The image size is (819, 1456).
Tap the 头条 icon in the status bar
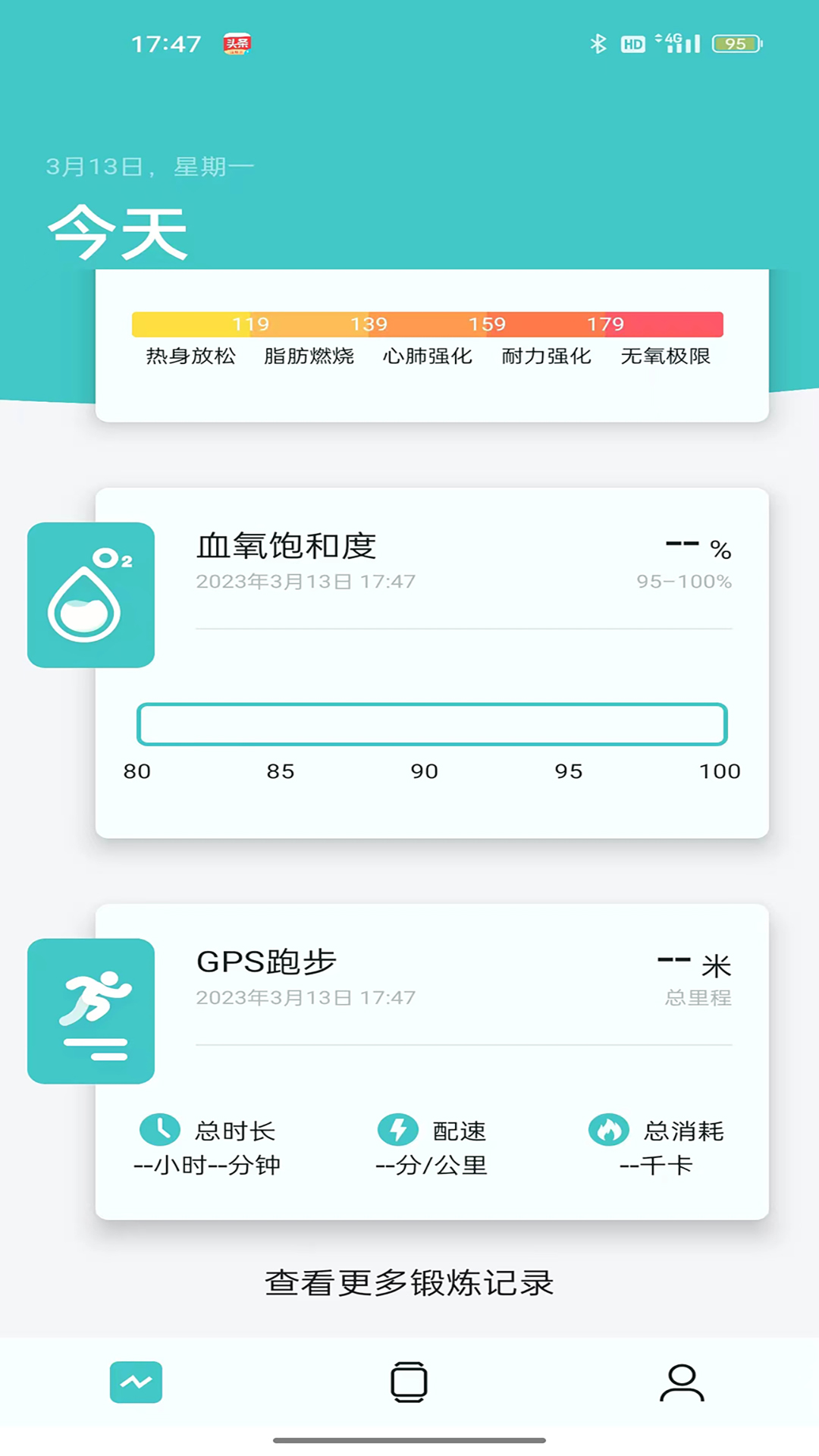coord(237,43)
